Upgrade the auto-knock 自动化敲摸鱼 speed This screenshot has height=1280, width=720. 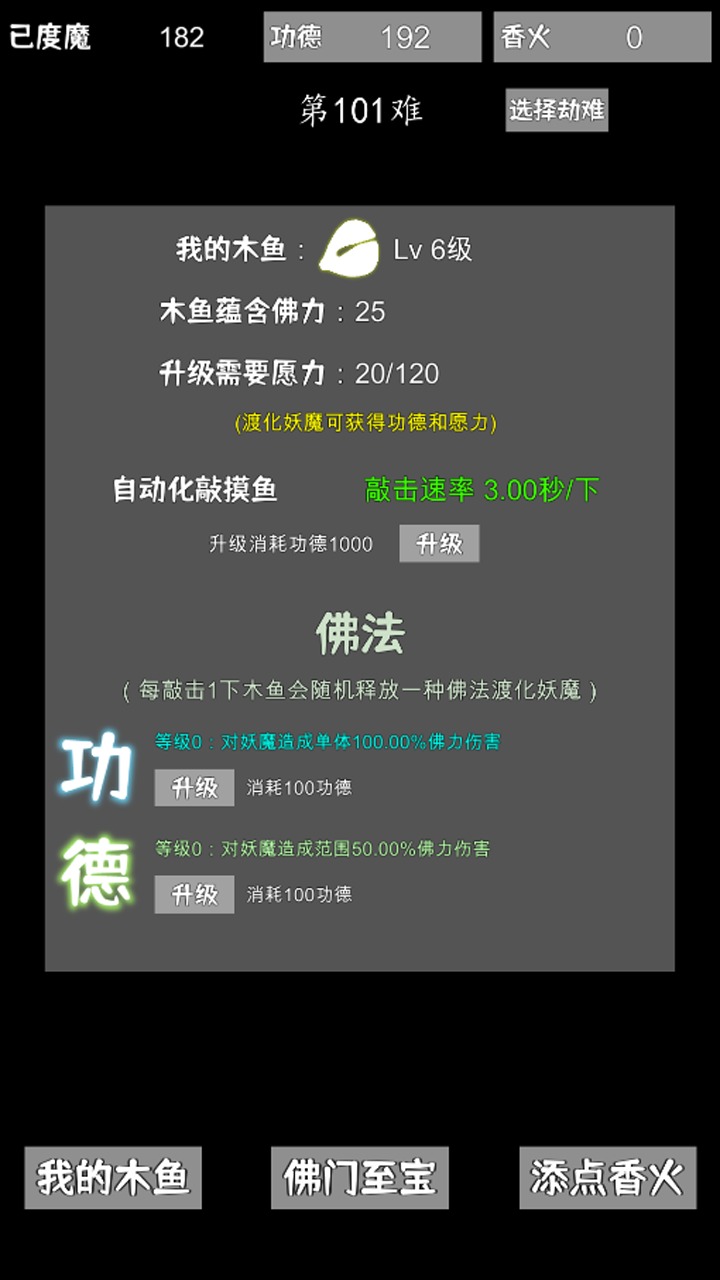pyautogui.click(x=439, y=544)
